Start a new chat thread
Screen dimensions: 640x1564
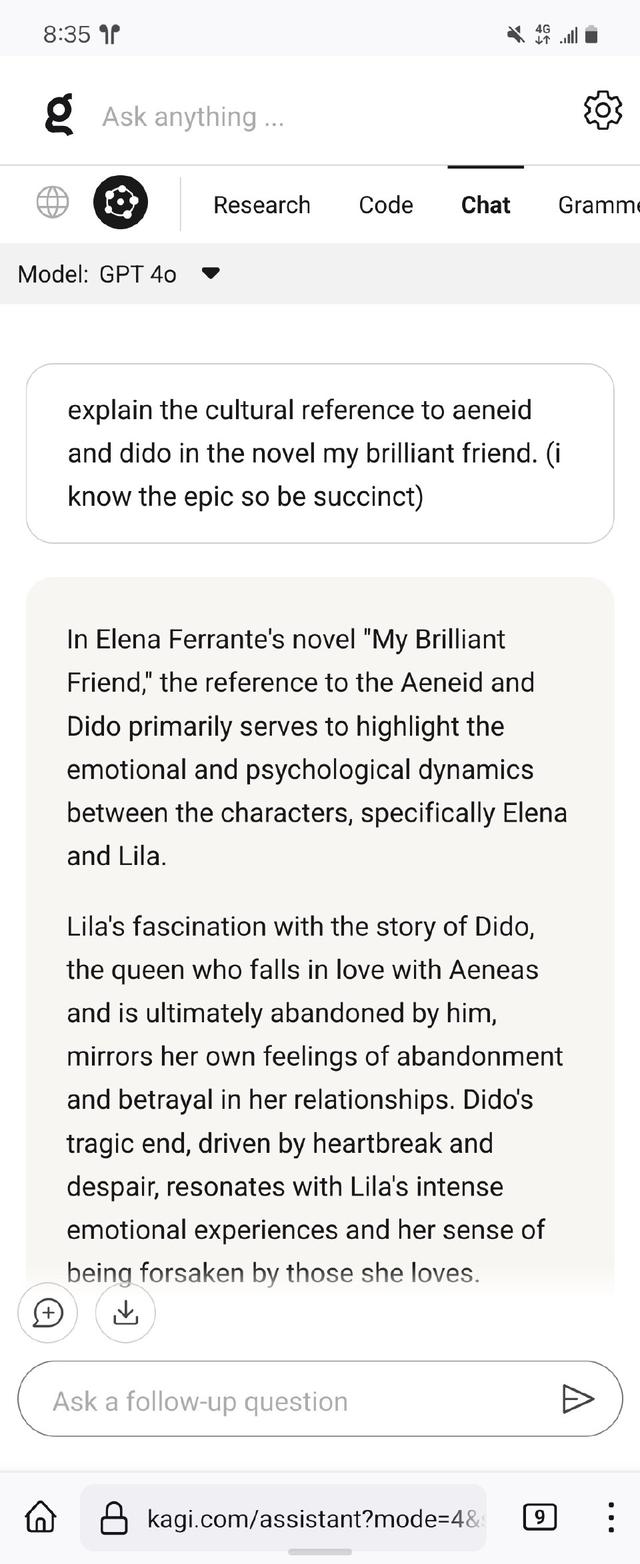coord(48,1312)
